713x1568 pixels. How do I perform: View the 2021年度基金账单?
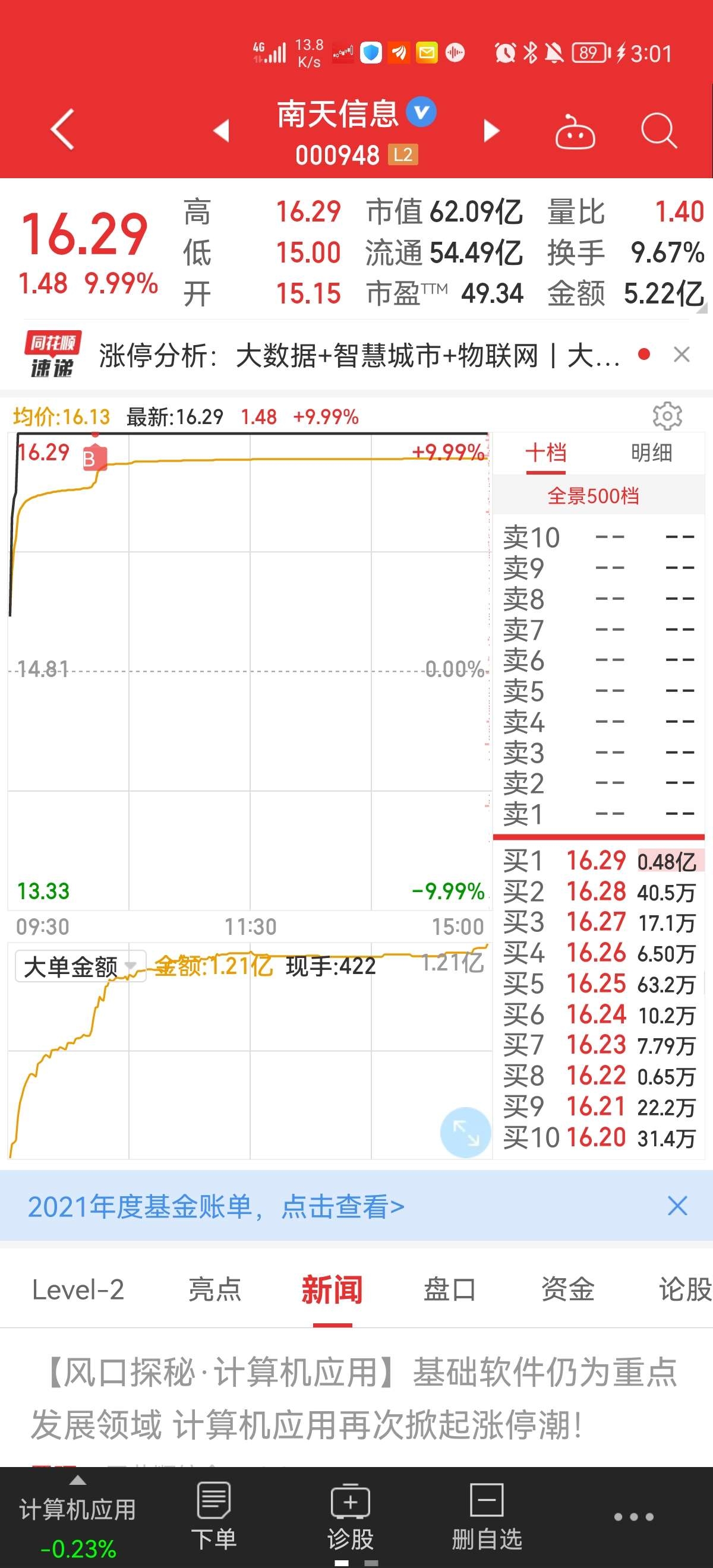point(216,1206)
